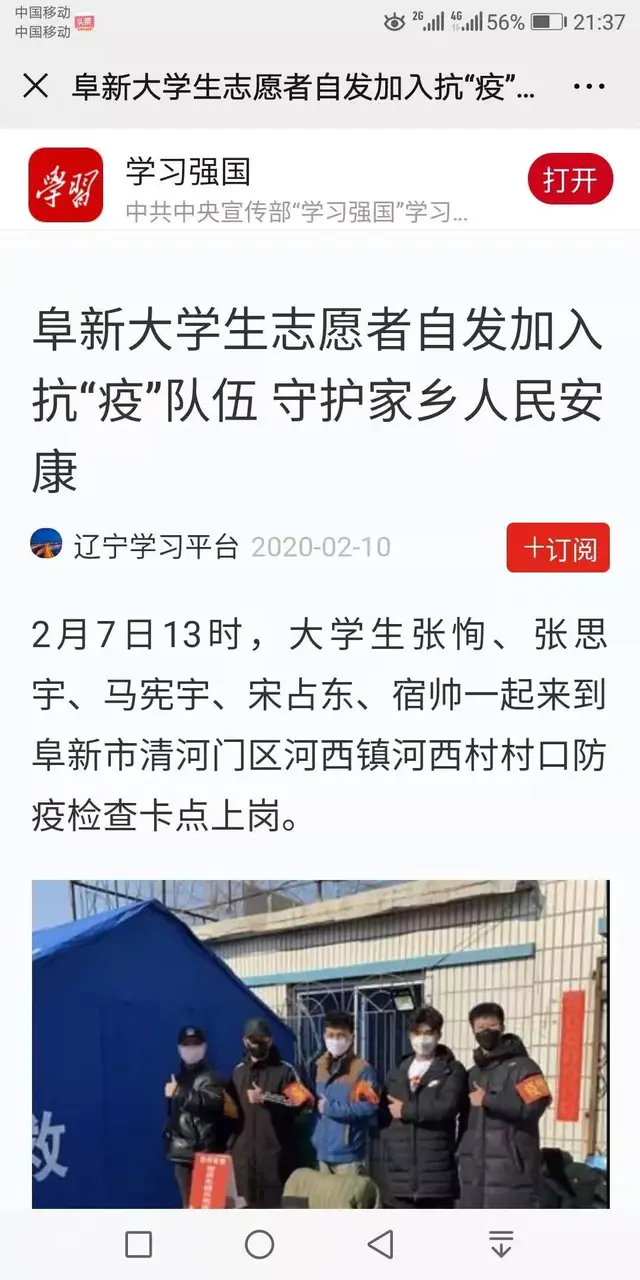Viewport: 640px width, 1280px height.
Task: Open 辽宁学习平台 publisher profile
Action: click(x=155, y=547)
